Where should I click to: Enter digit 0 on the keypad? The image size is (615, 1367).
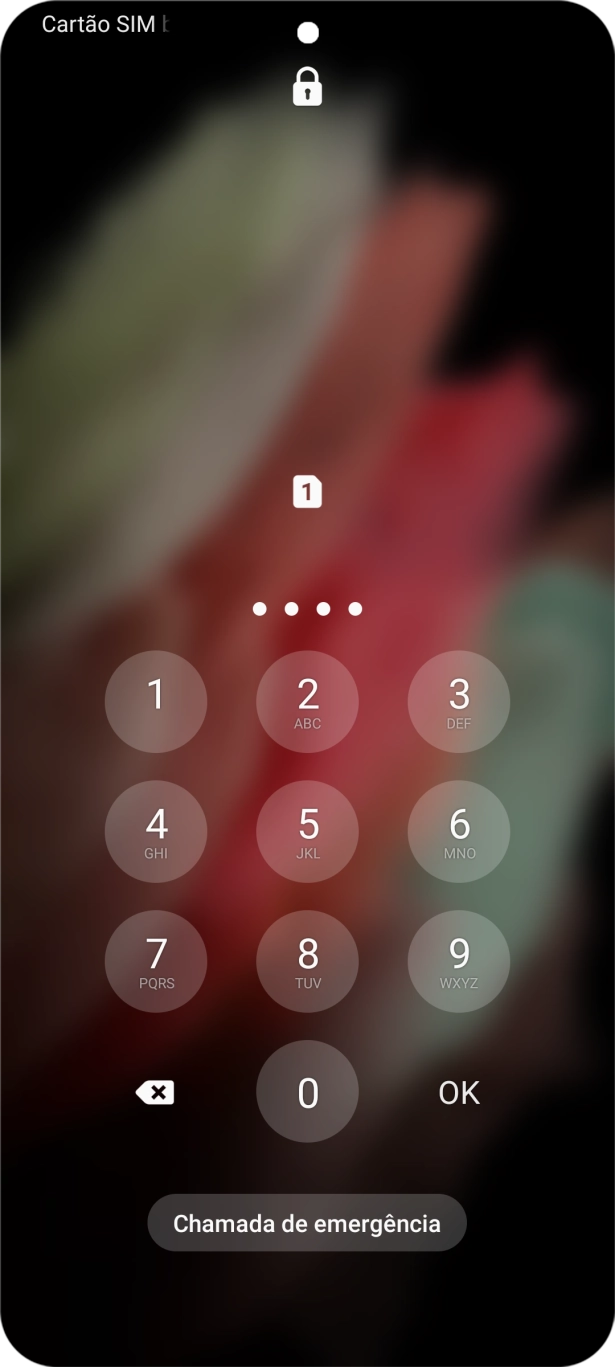point(307,1092)
